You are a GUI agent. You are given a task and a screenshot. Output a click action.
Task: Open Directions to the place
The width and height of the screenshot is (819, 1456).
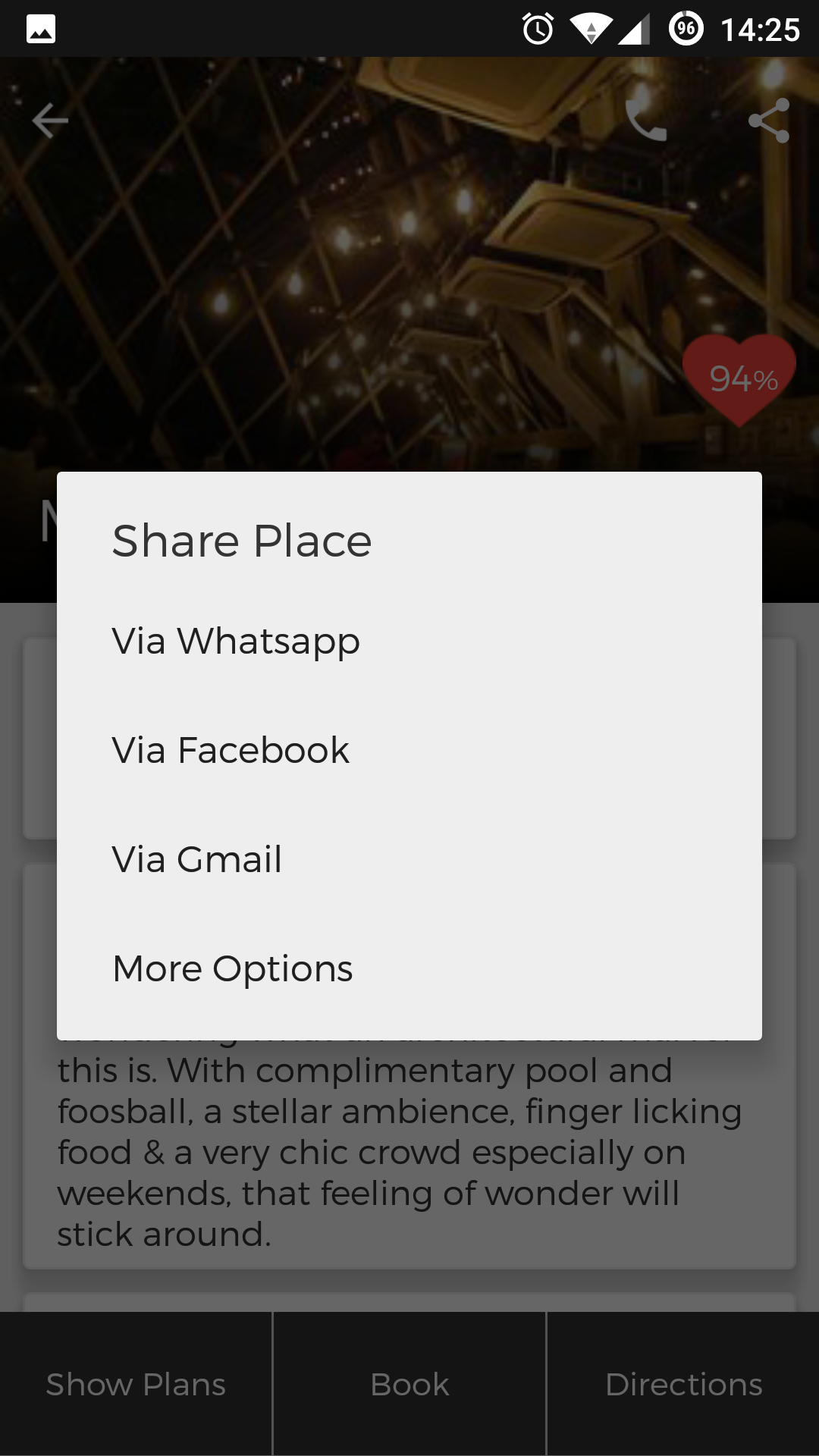pos(683,1384)
